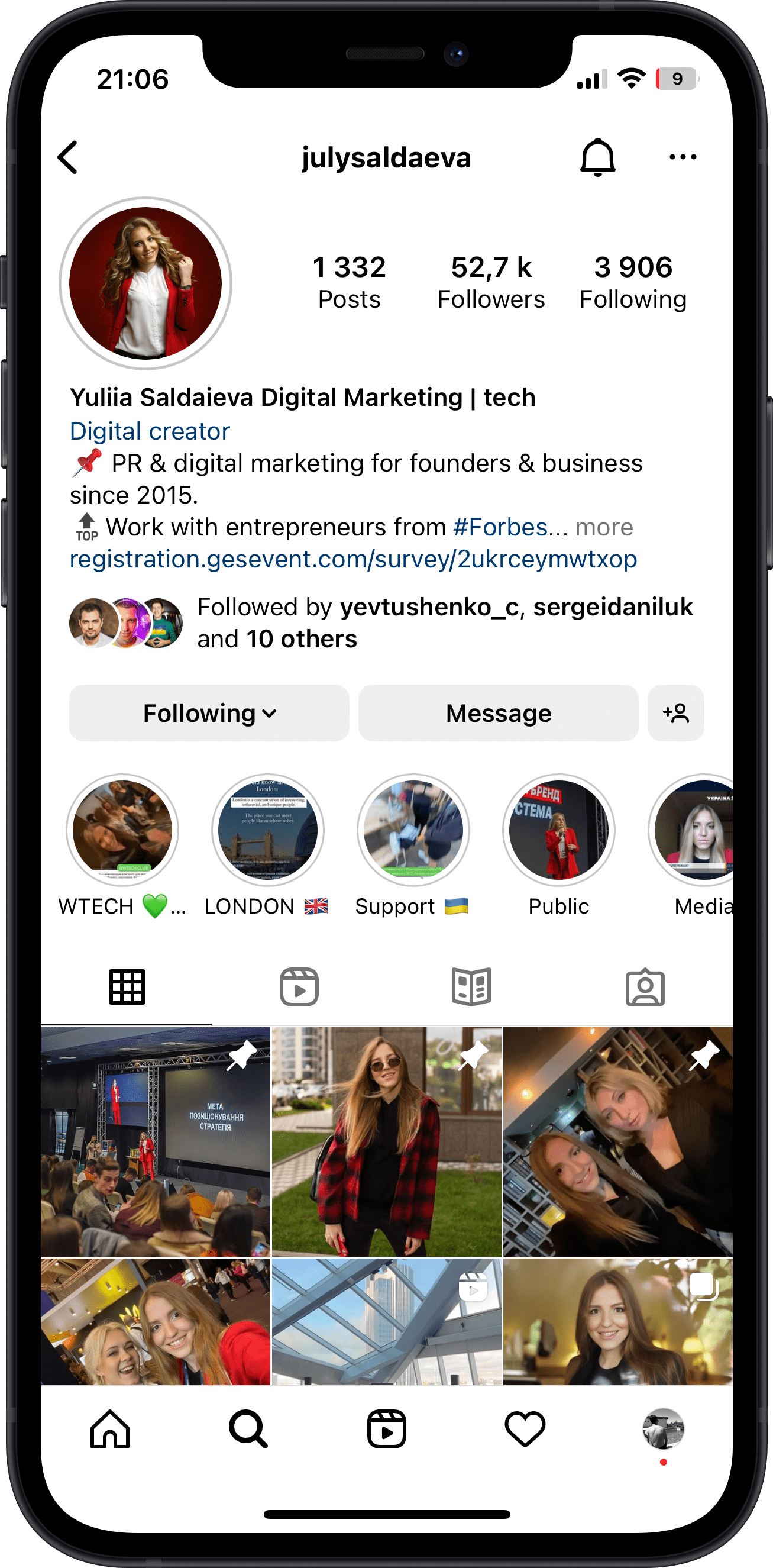Open the pinned conference stage post
Screen dimensions: 773x1568
click(156, 1141)
